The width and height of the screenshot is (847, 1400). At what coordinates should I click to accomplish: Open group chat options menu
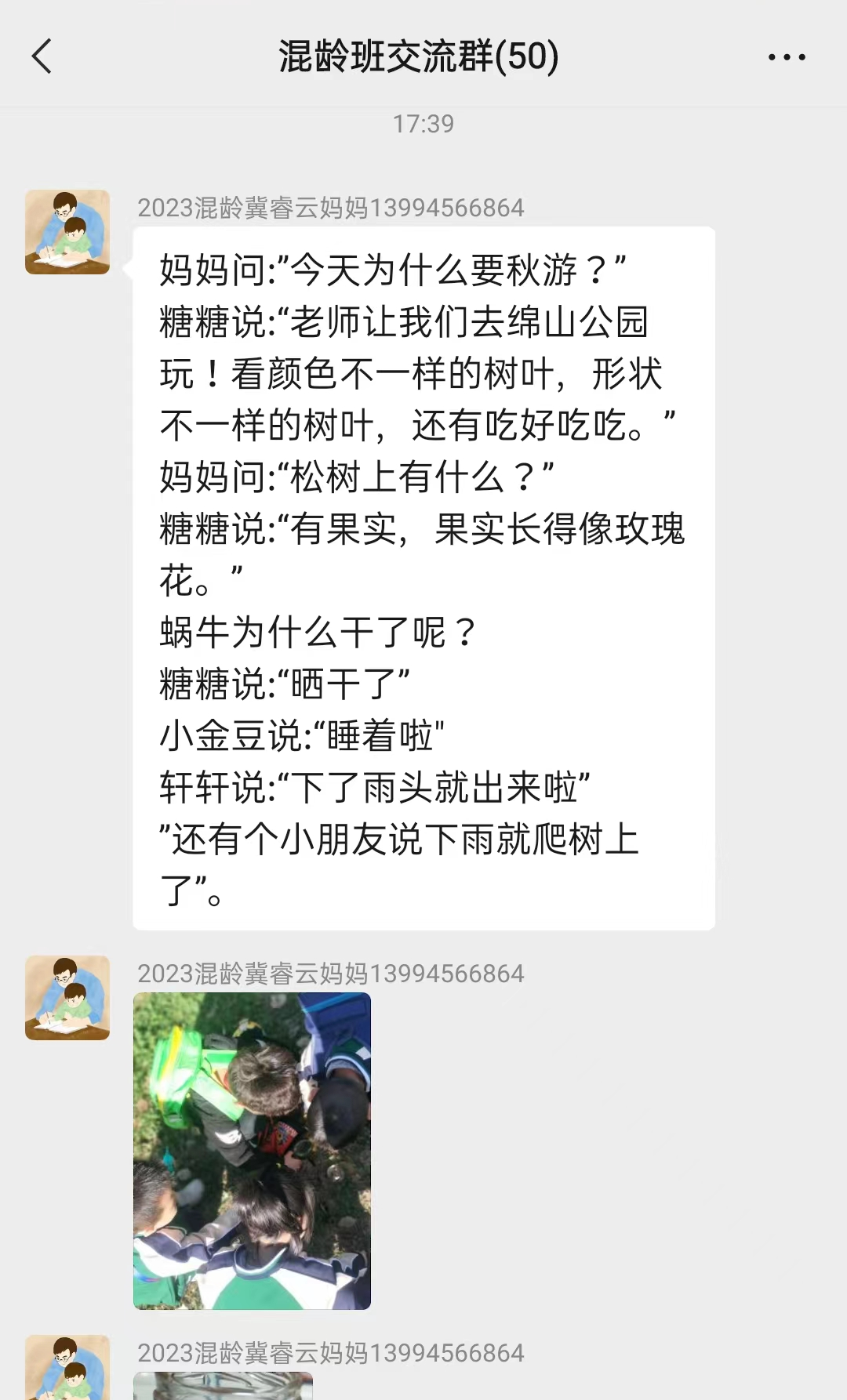(787, 57)
